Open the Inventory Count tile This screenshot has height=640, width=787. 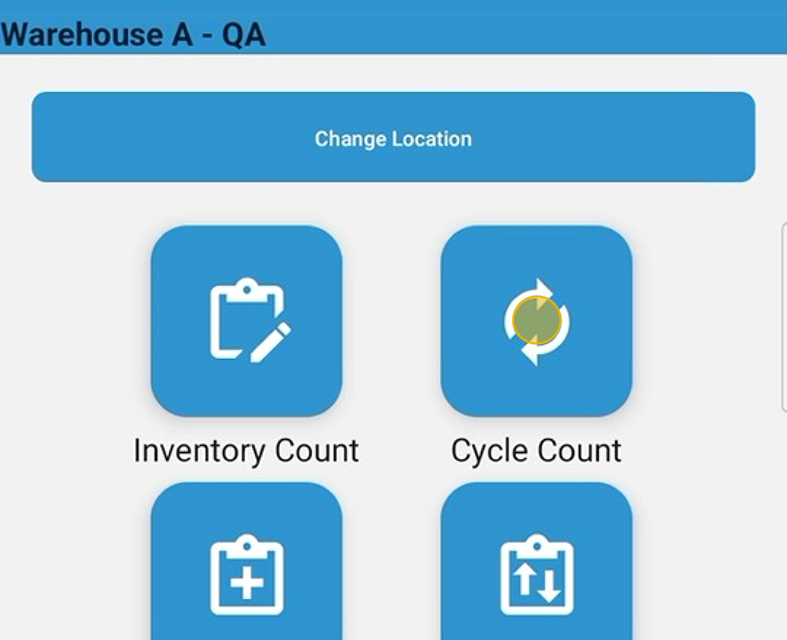246,321
